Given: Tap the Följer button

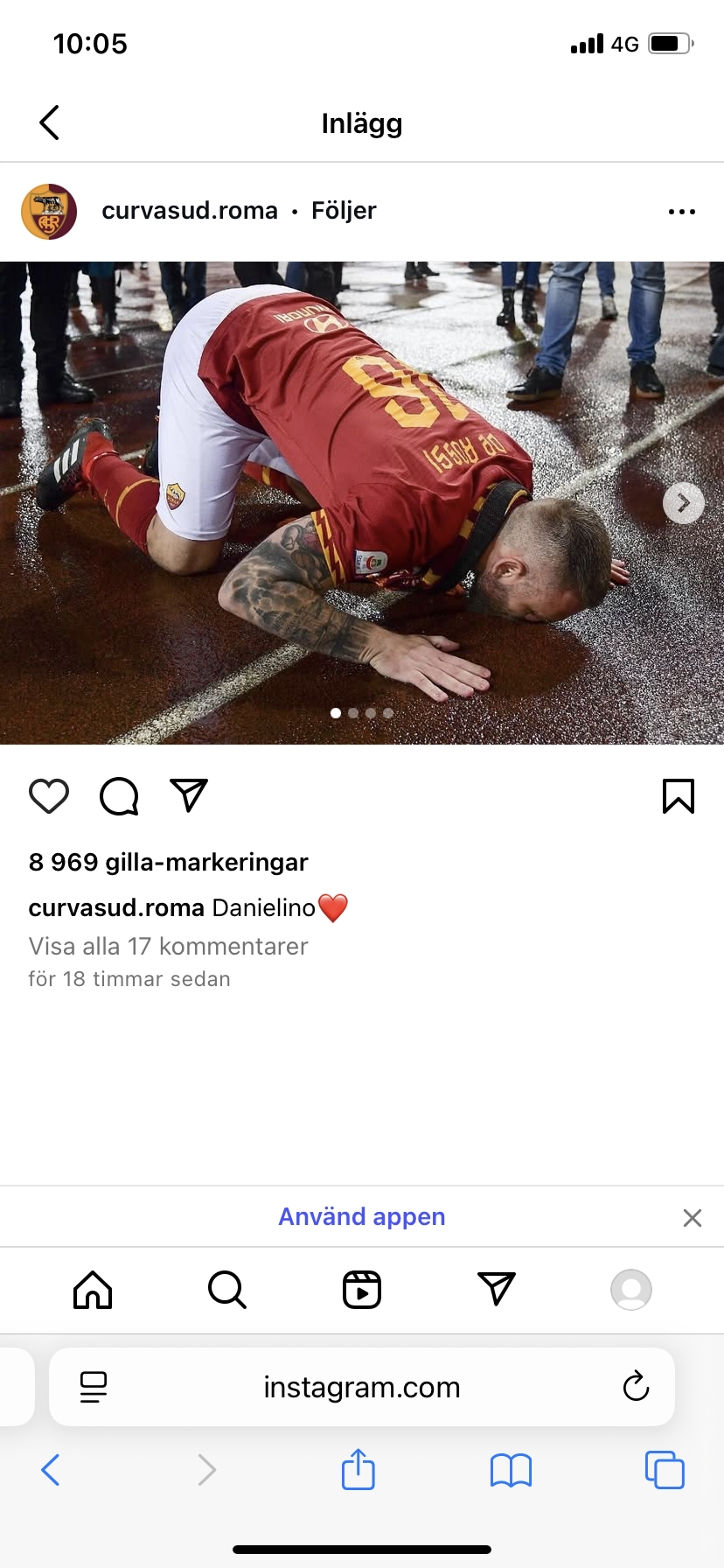Looking at the screenshot, I should [x=344, y=211].
